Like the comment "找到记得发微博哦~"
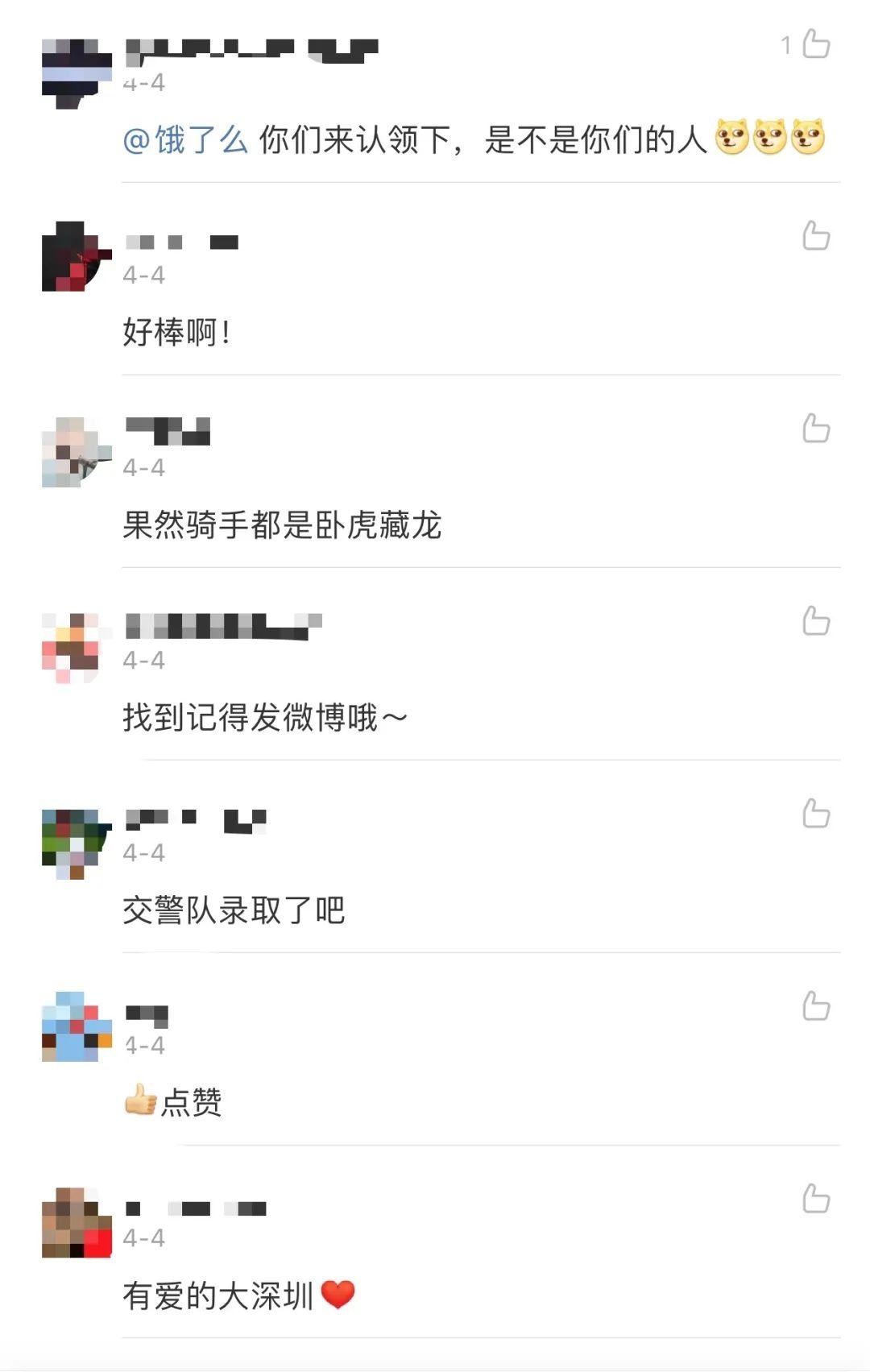This screenshot has height=1372, width=870. pos(815,621)
